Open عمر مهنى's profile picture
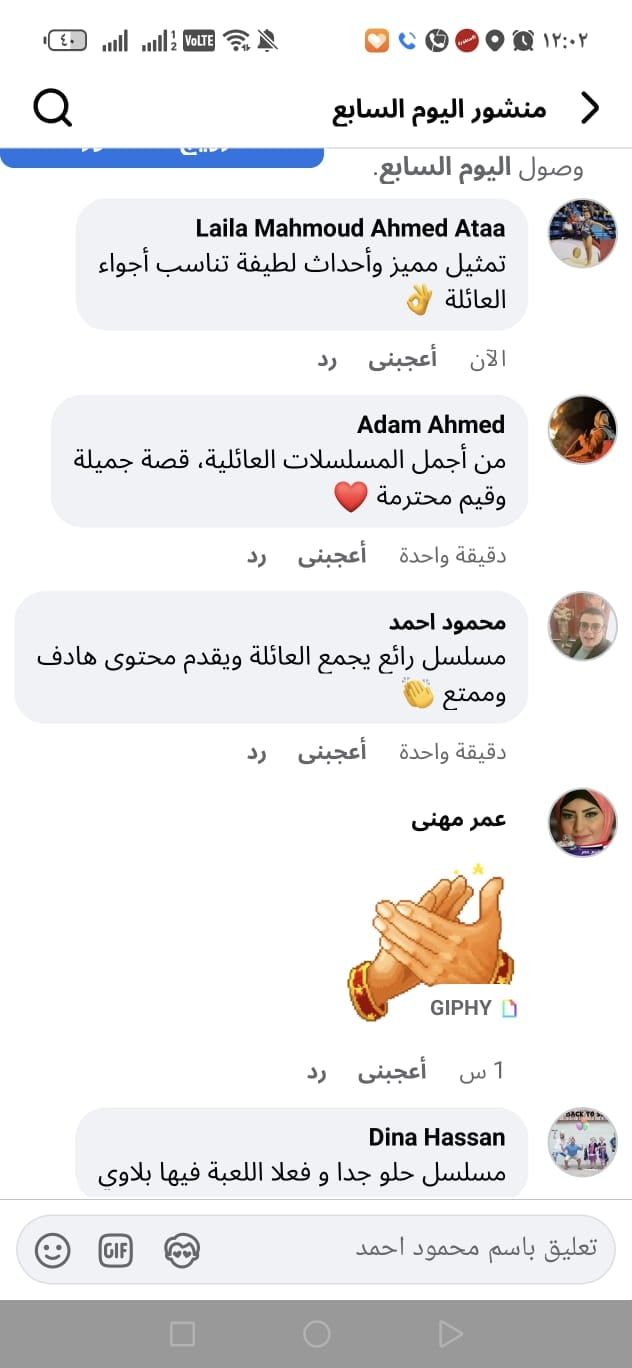The image size is (632, 1368). click(582, 822)
